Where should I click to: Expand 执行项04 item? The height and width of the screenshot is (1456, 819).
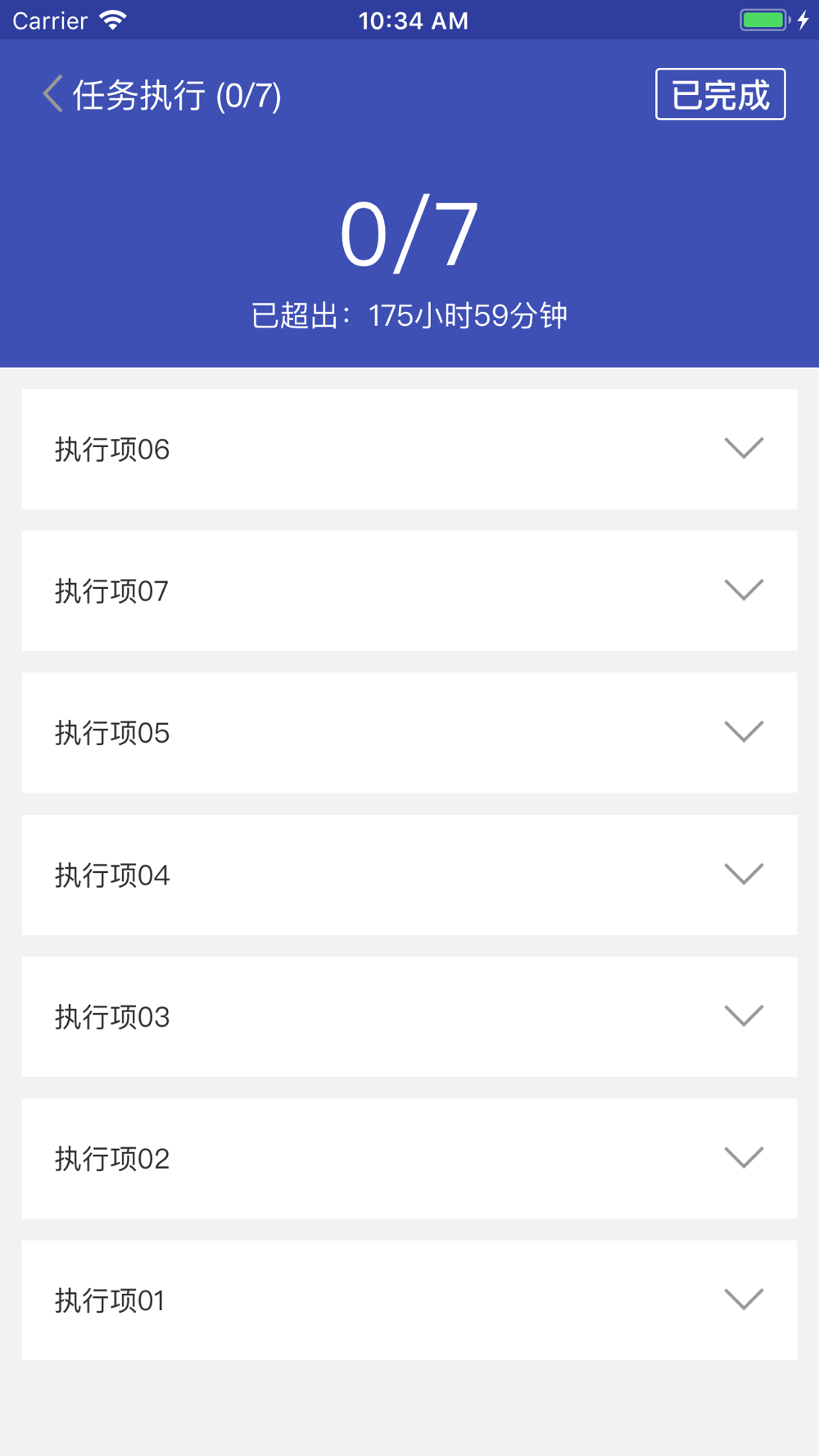point(744,875)
